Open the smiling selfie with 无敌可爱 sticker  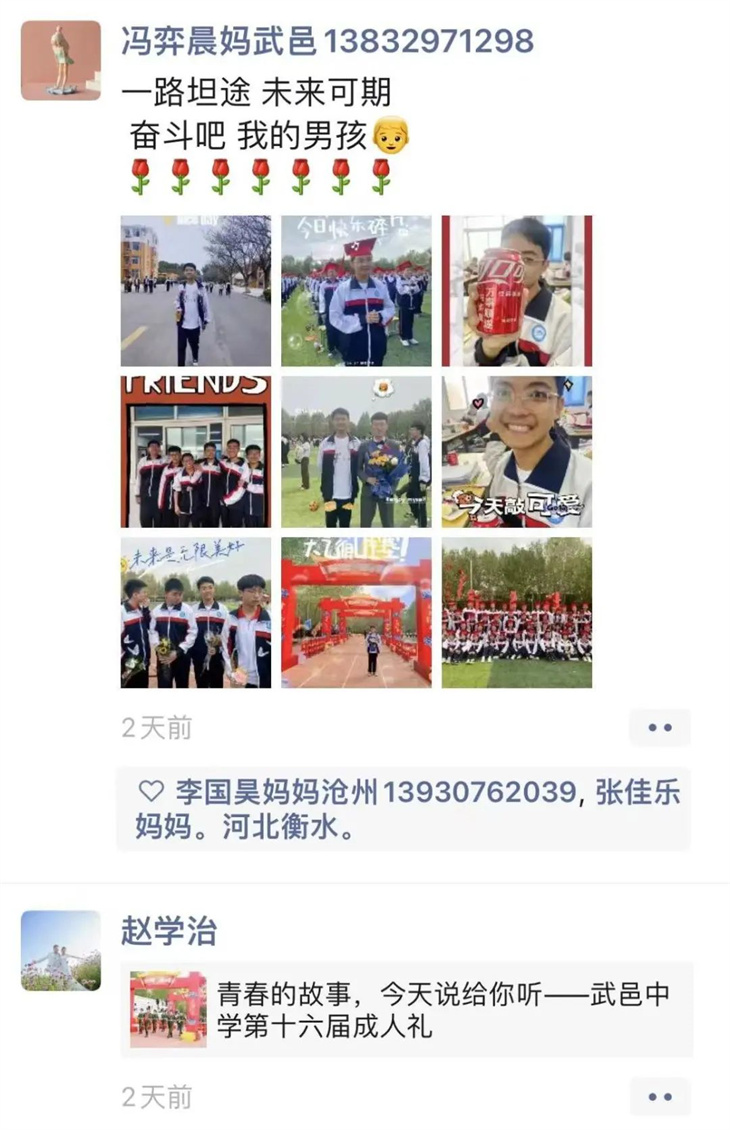point(517,452)
